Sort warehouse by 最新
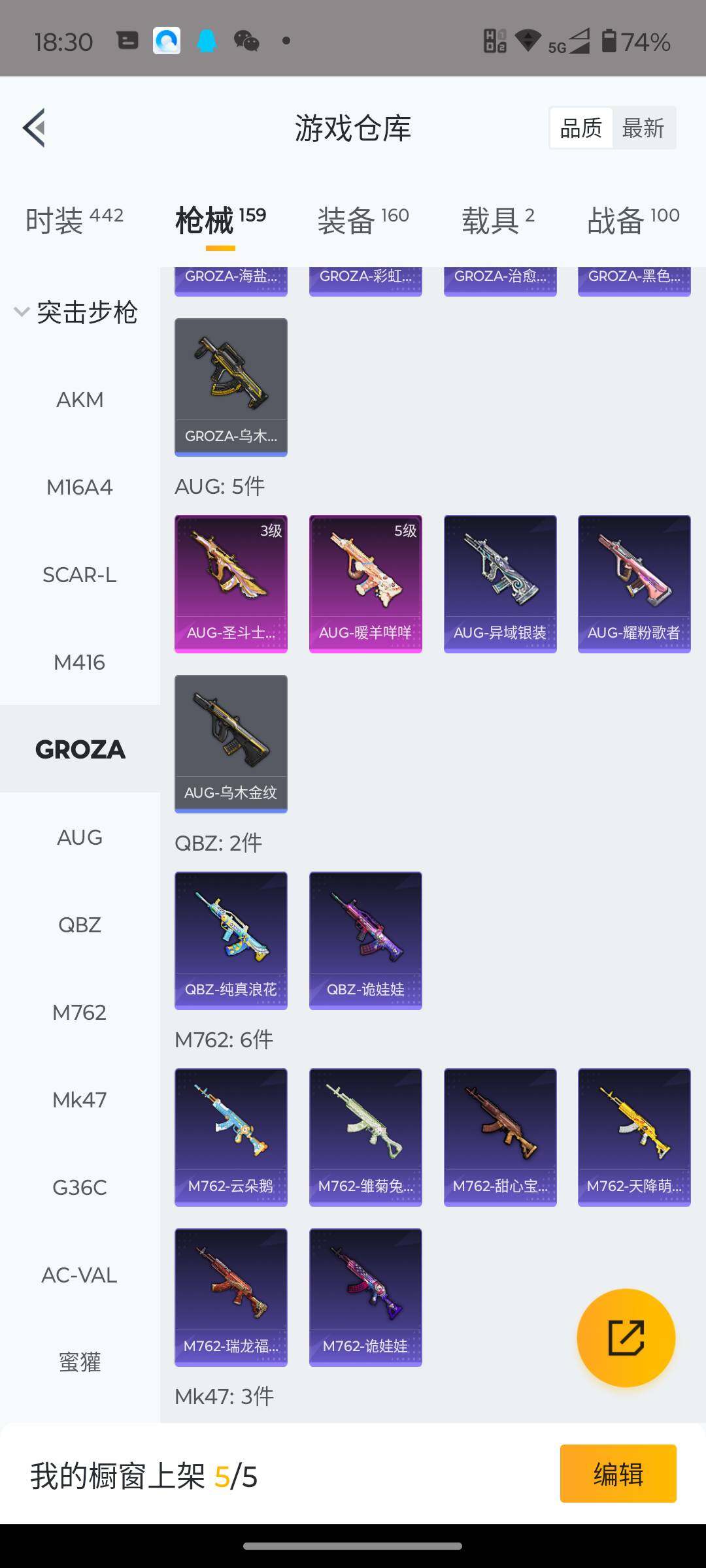The width and height of the screenshot is (706, 1568). 643,128
